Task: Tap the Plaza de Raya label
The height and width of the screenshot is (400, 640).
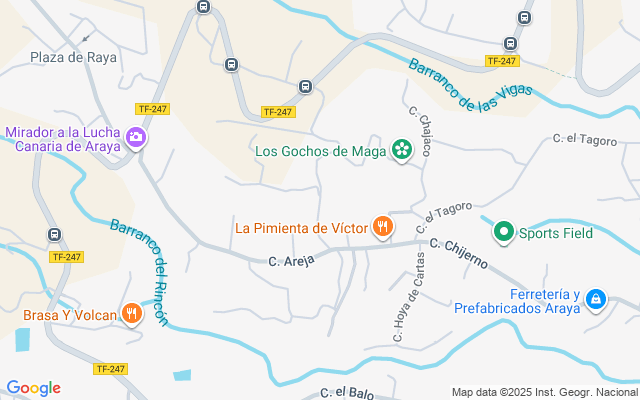Action: (x=73, y=57)
